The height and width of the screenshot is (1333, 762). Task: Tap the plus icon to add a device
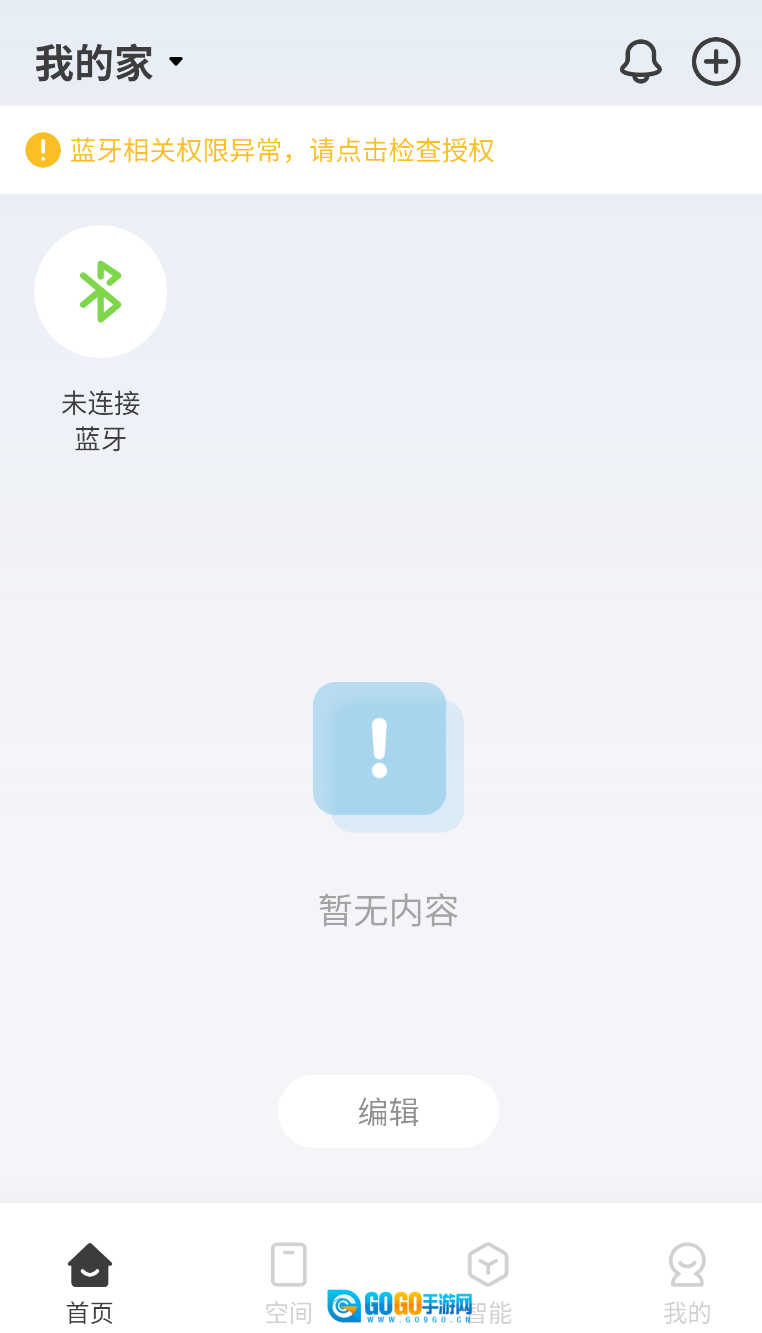716,62
